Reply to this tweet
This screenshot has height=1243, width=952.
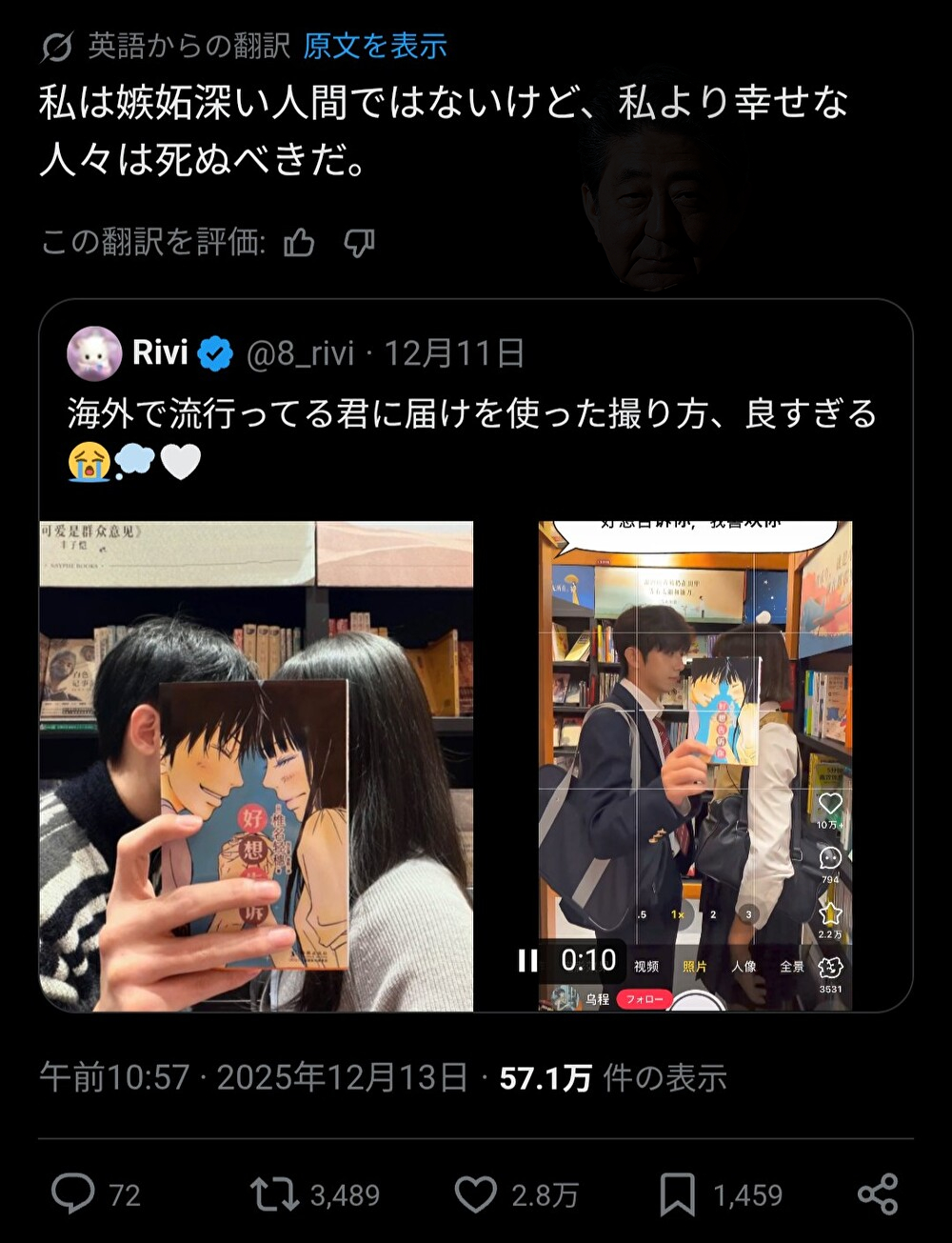coord(73,1193)
